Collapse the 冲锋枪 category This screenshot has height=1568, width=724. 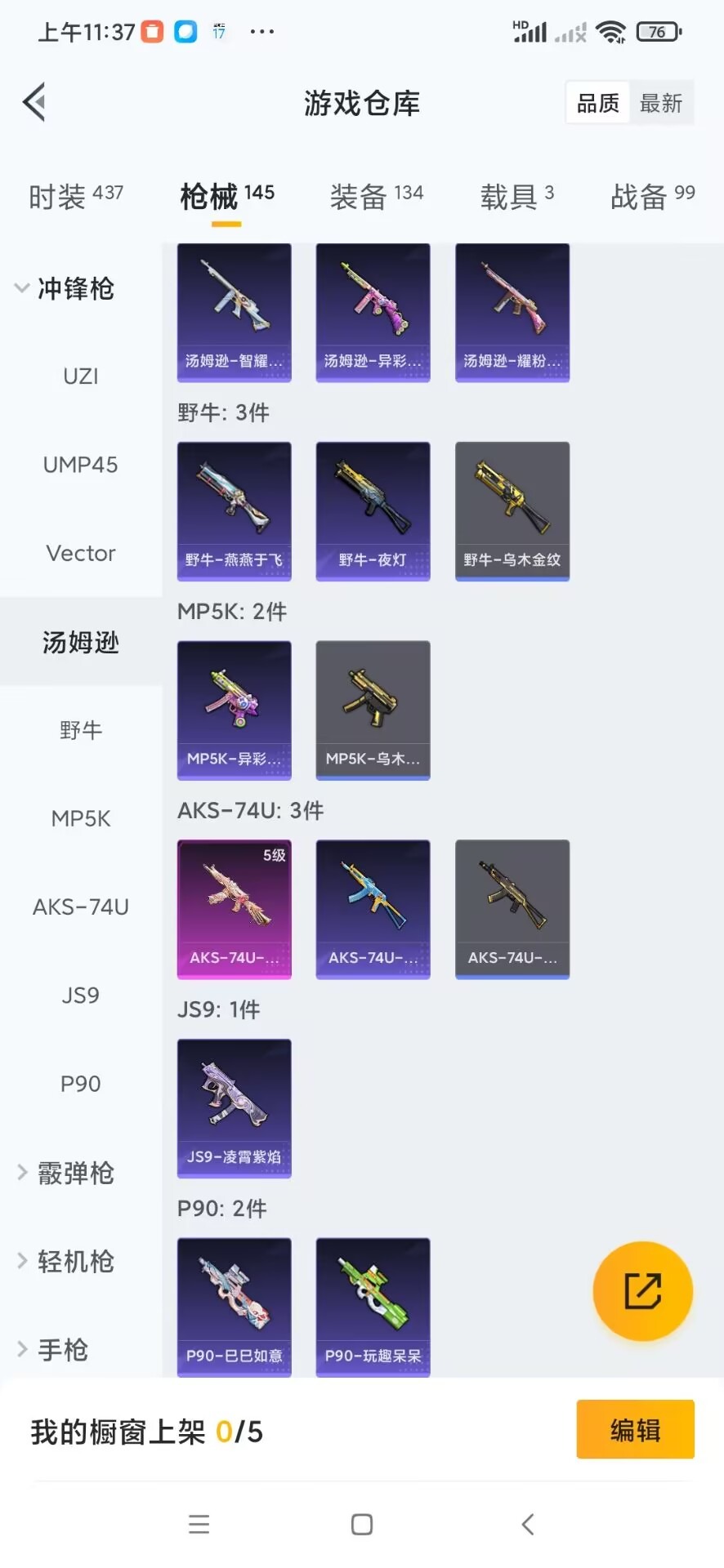(x=65, y=288)
